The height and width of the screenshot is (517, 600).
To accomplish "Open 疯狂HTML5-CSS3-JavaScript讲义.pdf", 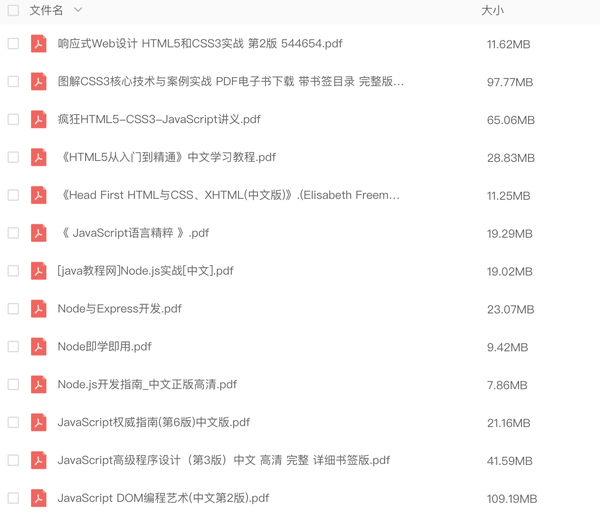I will tap(158, 119).
